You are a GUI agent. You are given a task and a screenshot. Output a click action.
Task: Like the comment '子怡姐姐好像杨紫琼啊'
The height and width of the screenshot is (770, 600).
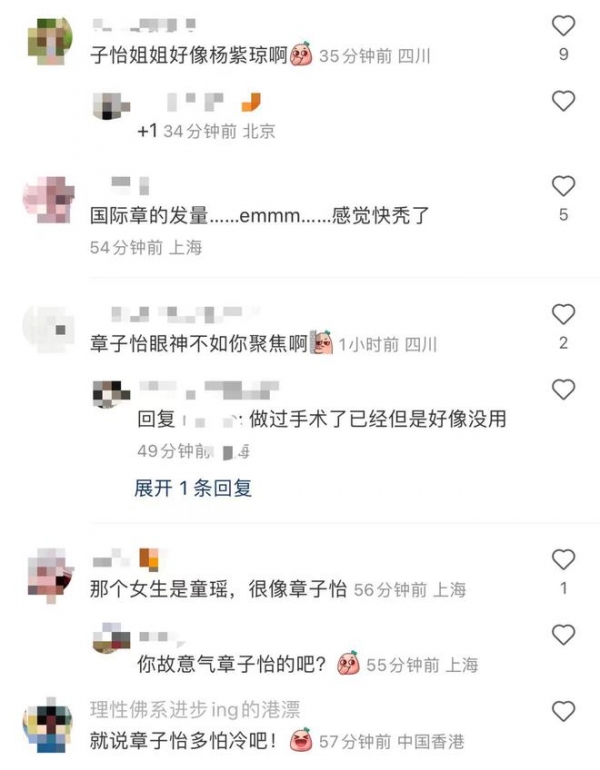pyautogui.click(x=563, y=26)
